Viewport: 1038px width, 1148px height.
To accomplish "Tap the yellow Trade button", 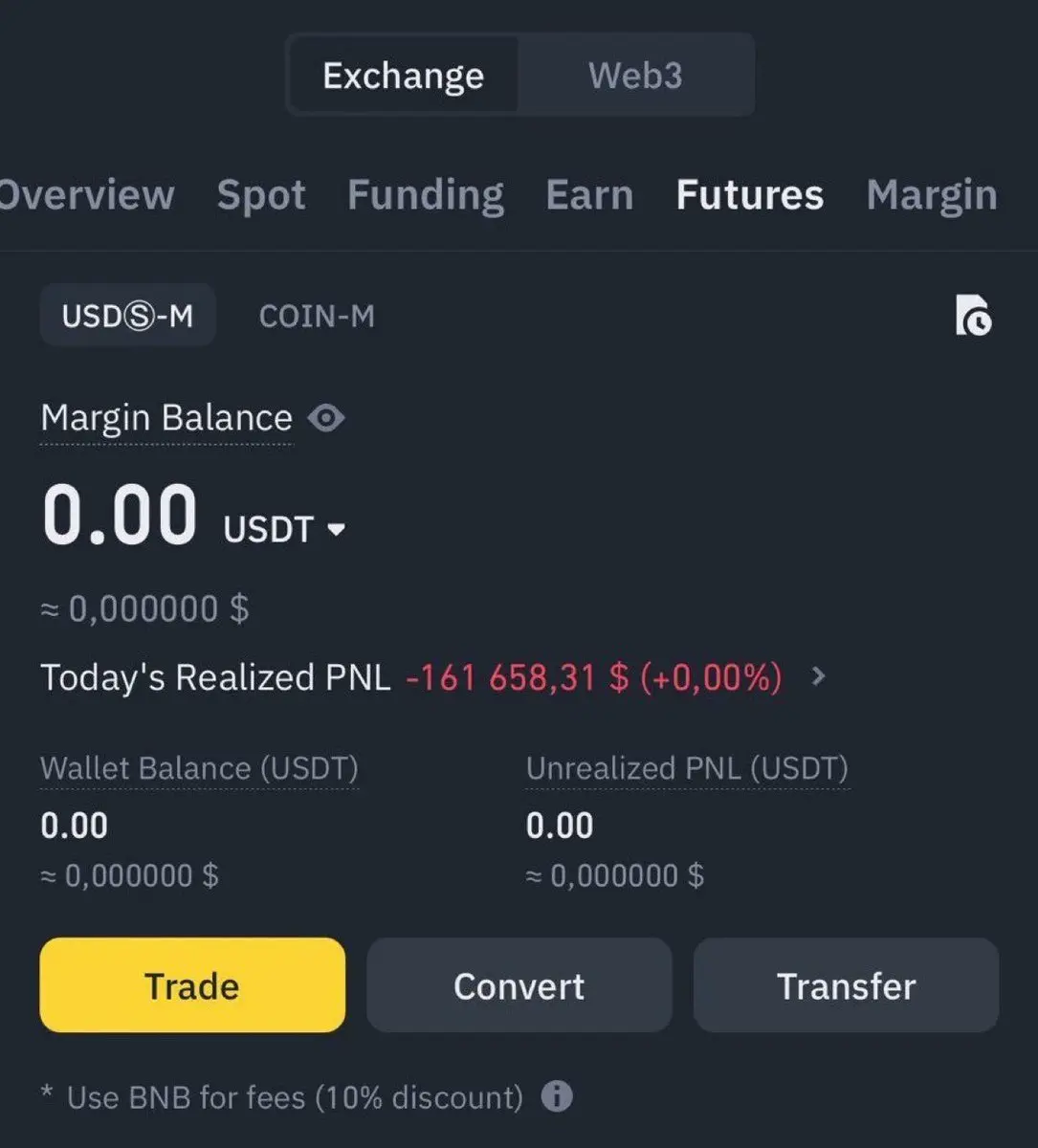I will click(192, 985).
